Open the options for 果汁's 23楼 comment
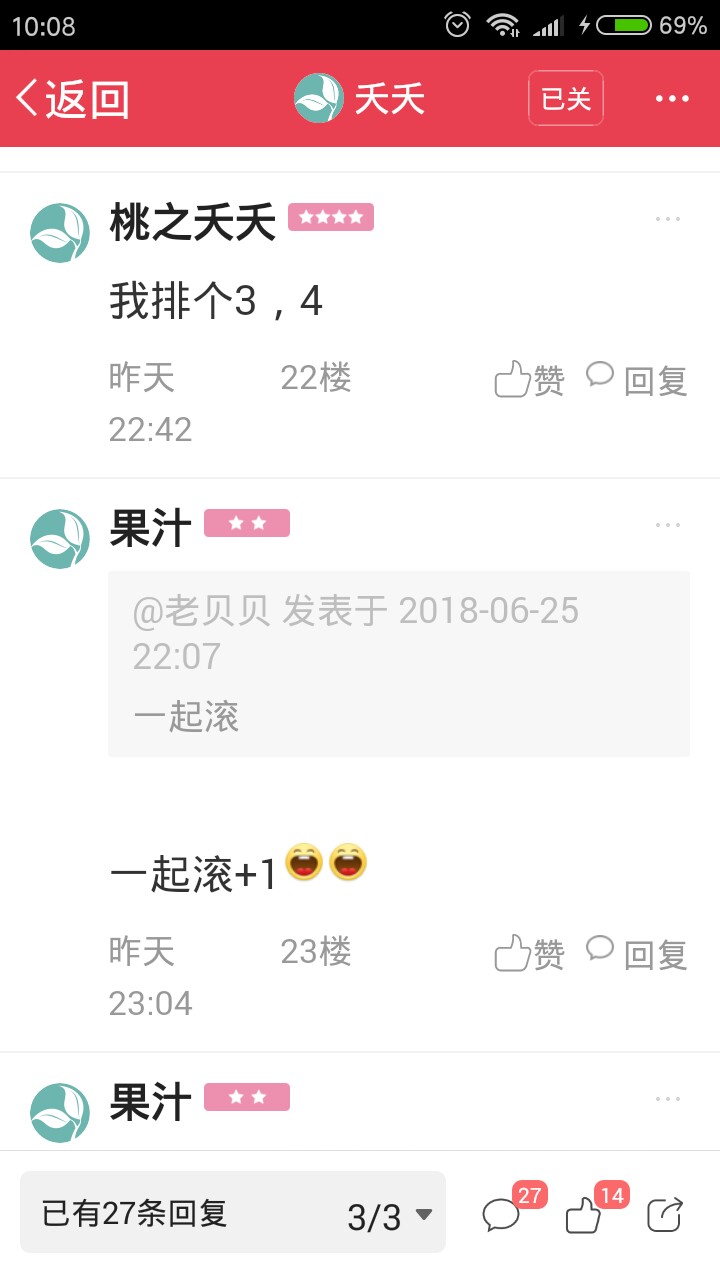Screen dimensions: 720x1280 pos(668,525)
